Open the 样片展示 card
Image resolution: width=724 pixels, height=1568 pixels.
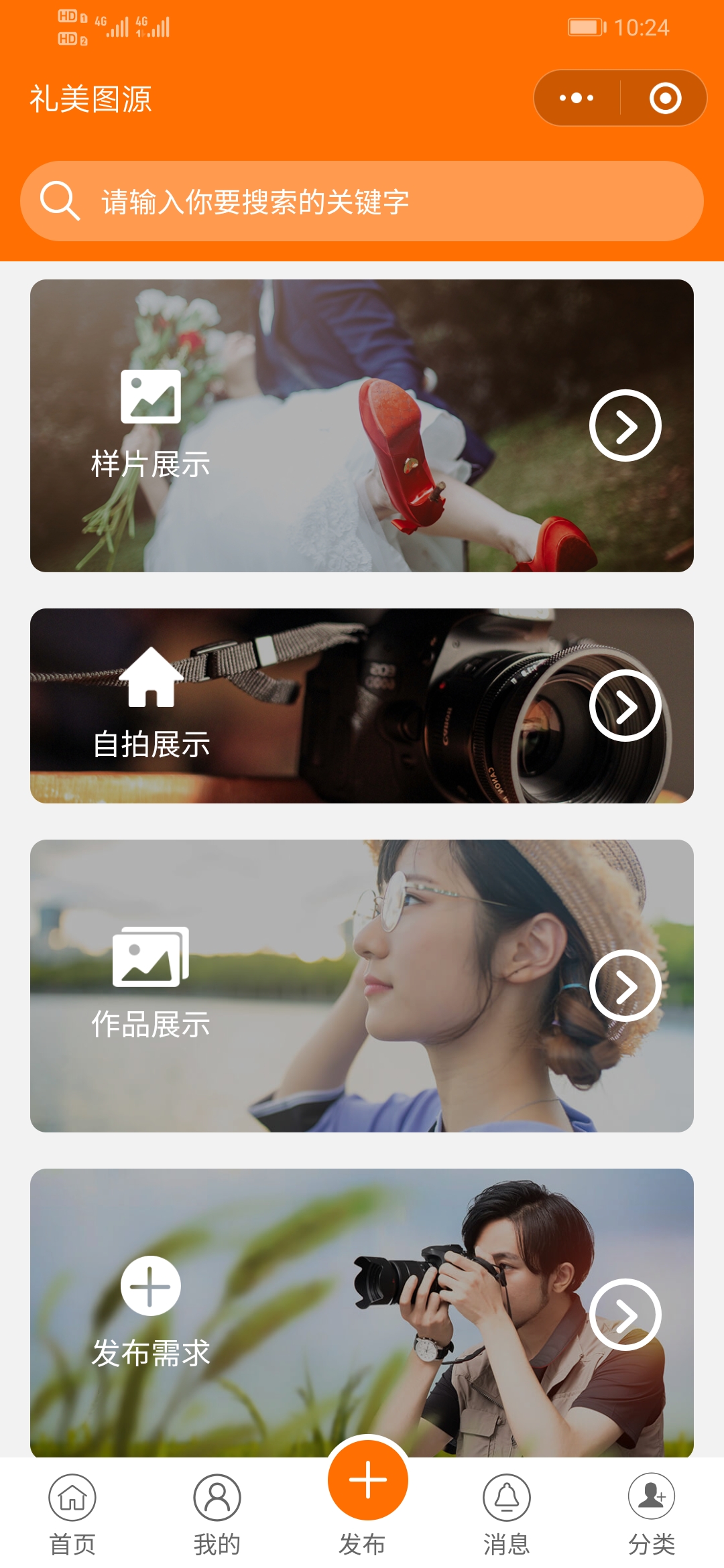coord(362,426)
